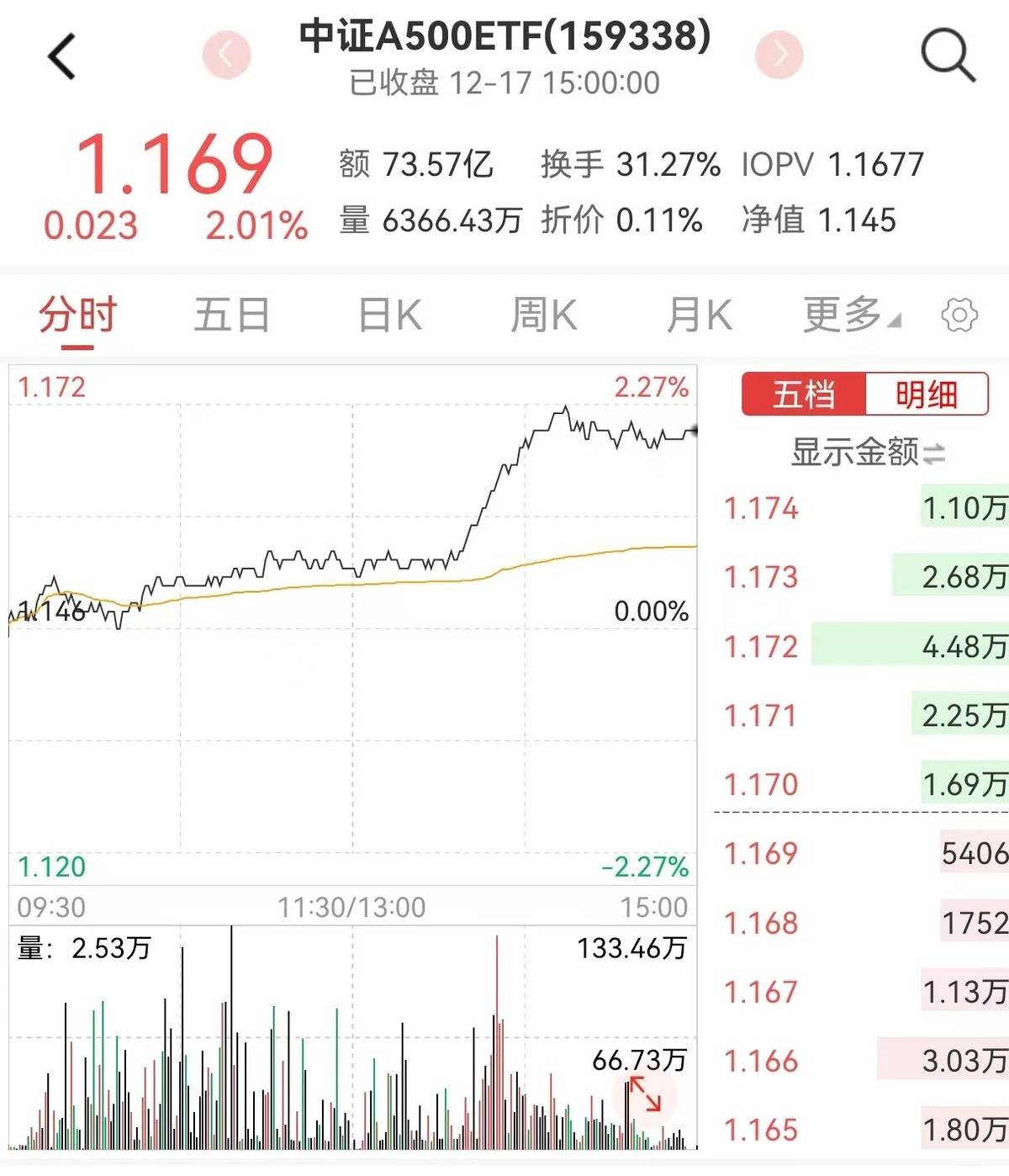The width and height of the screenshot is (1009, 1176).
Task: Toggle 显示金额 display mode
Action: [x=868, y=453]
